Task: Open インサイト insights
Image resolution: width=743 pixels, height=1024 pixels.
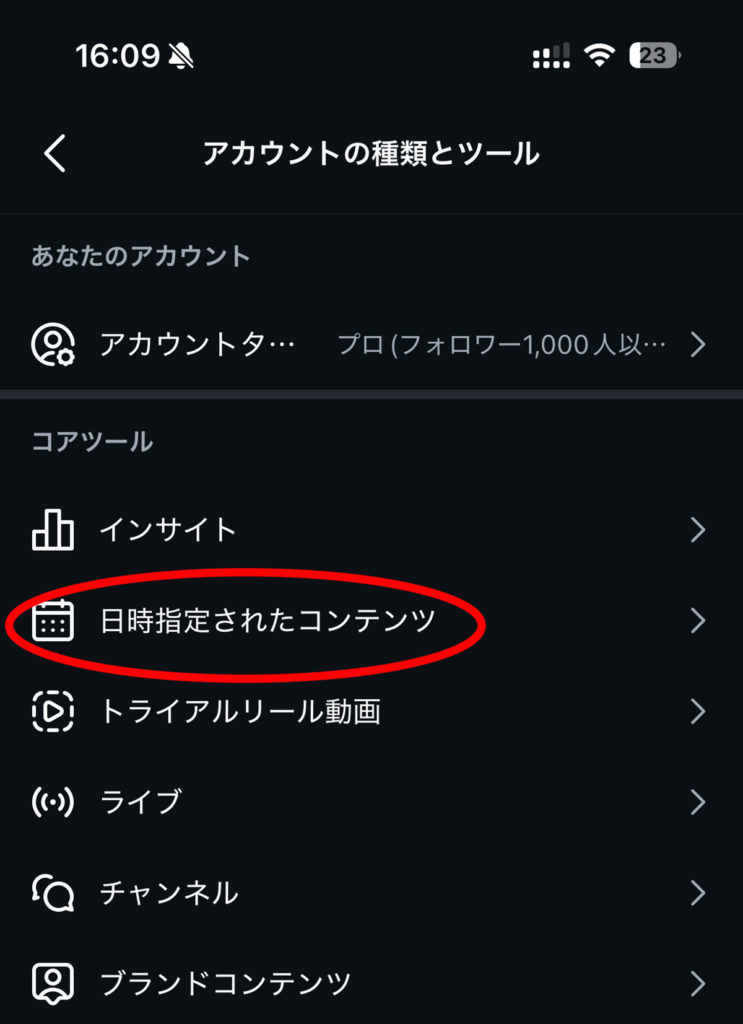Action: pos(370,530)
